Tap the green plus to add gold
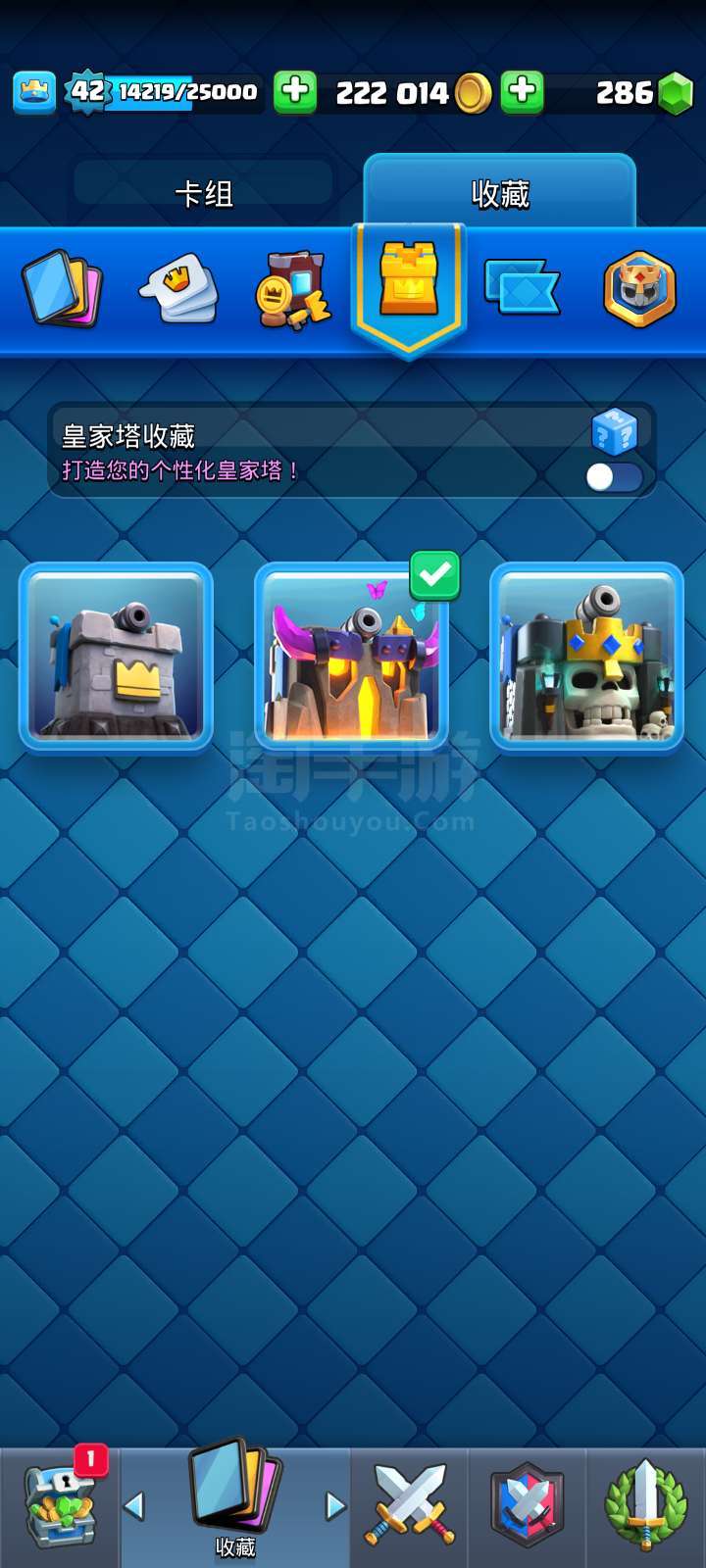Screen dimensions: 706x1568 coord(295,92)
